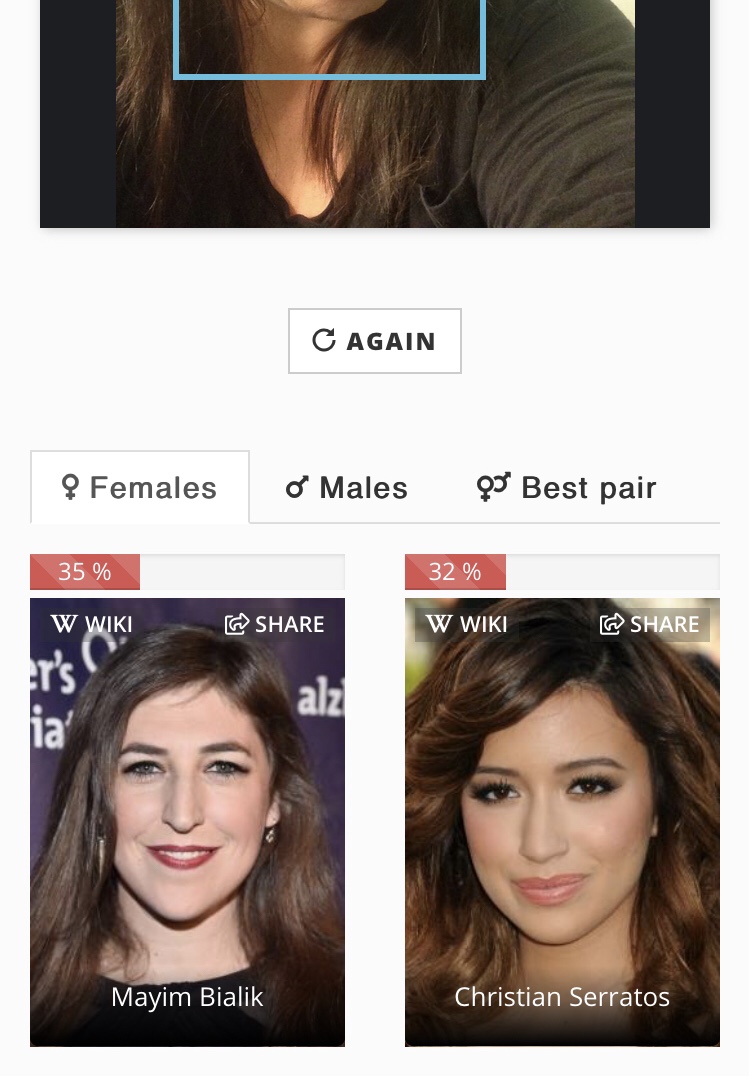Share the Christian Serratos result

point(650,625)
